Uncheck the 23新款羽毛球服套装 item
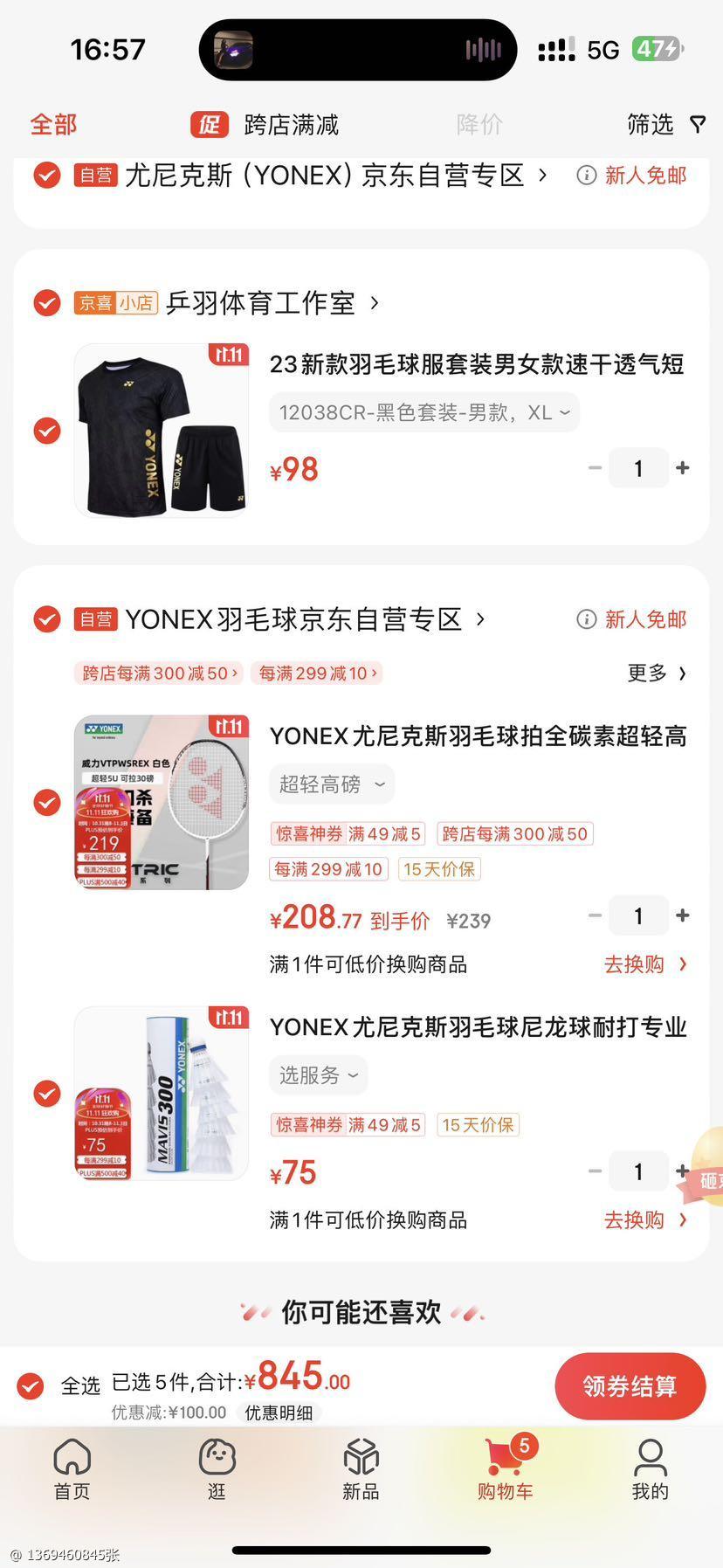The width and height of the screenshot is (723, 1568). coord(47,431)
